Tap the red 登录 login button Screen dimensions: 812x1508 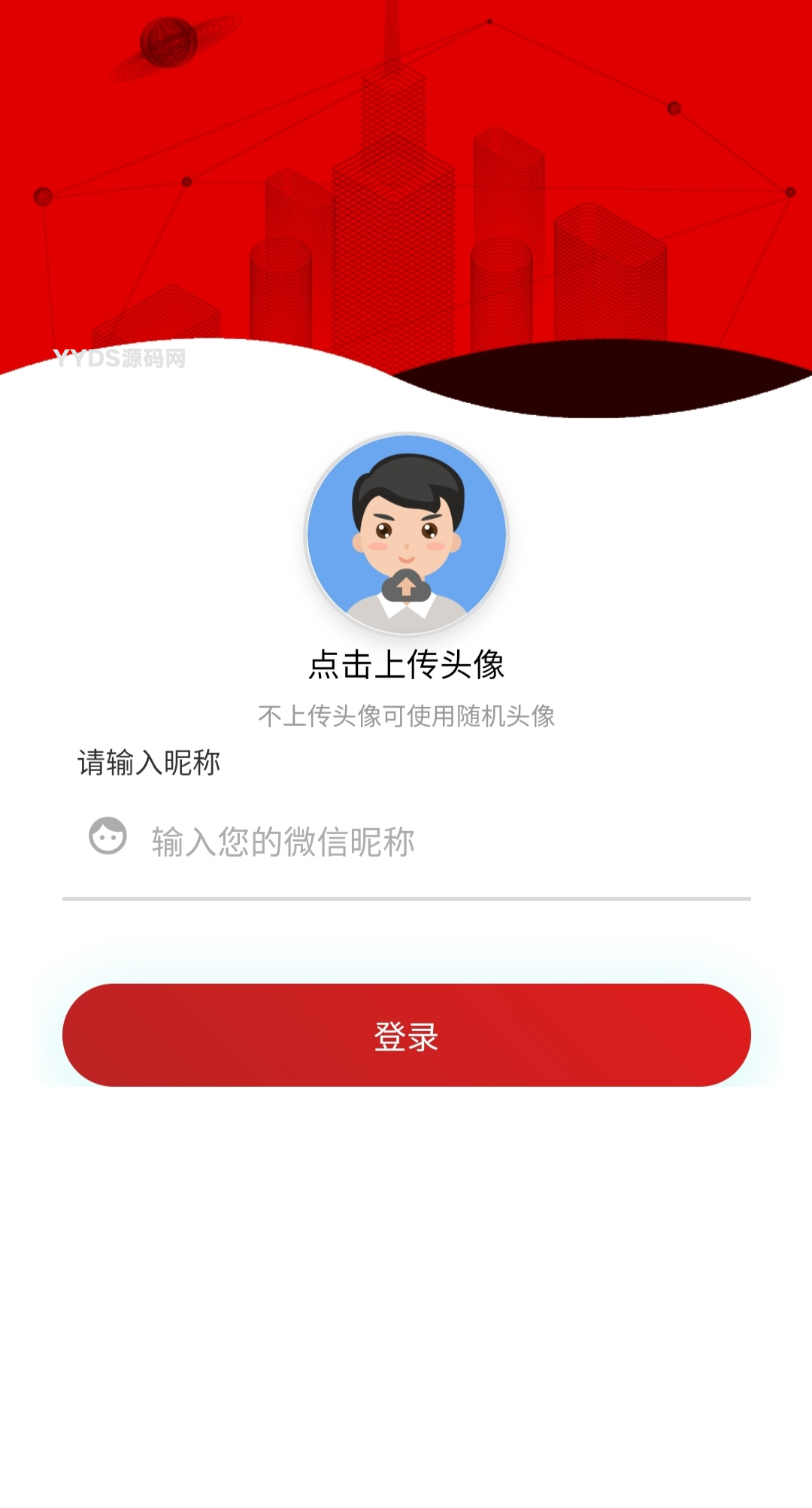click(406, 1035)
